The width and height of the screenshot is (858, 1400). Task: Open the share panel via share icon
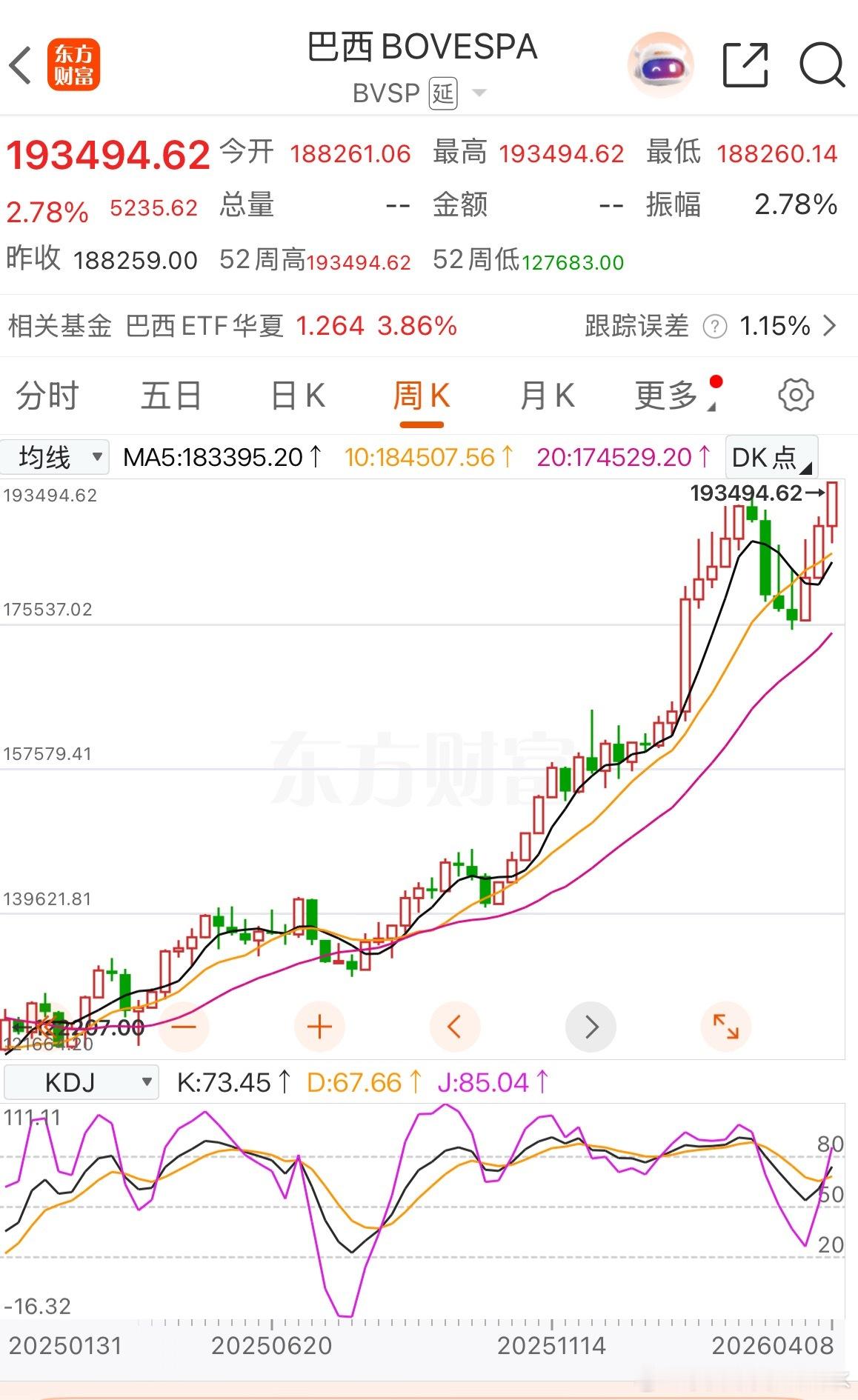coord(746,65)
